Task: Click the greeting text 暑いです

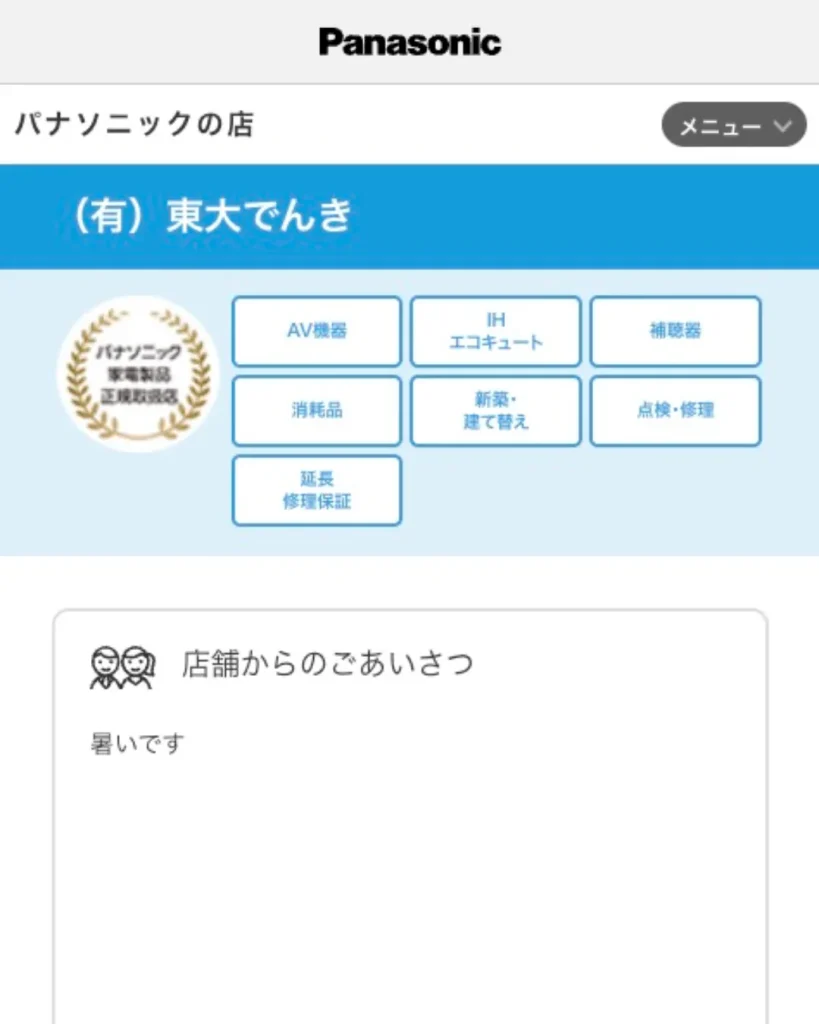Action: click(138, 742)
